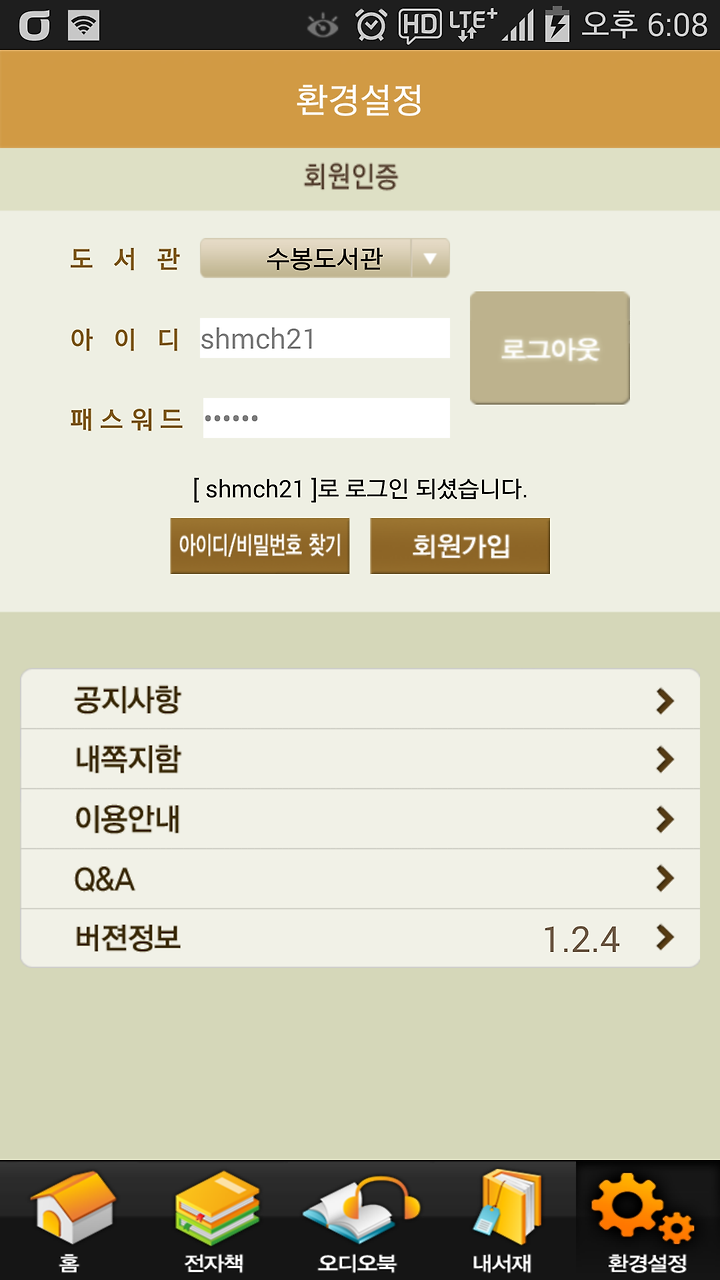Select the 환경설정 tab

(648, 1221)
